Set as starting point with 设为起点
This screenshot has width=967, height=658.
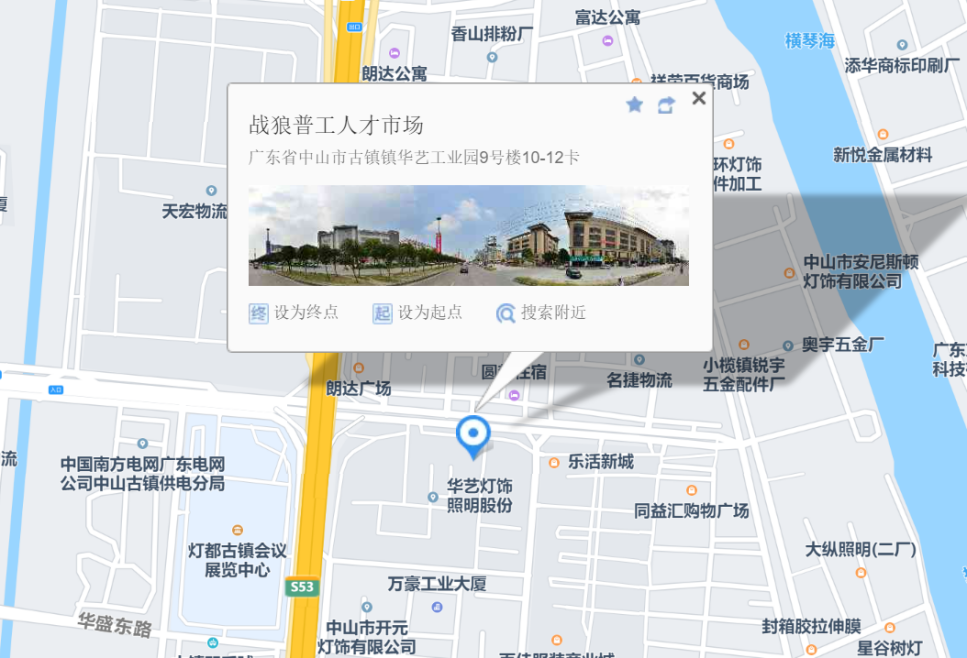[418, 313]
